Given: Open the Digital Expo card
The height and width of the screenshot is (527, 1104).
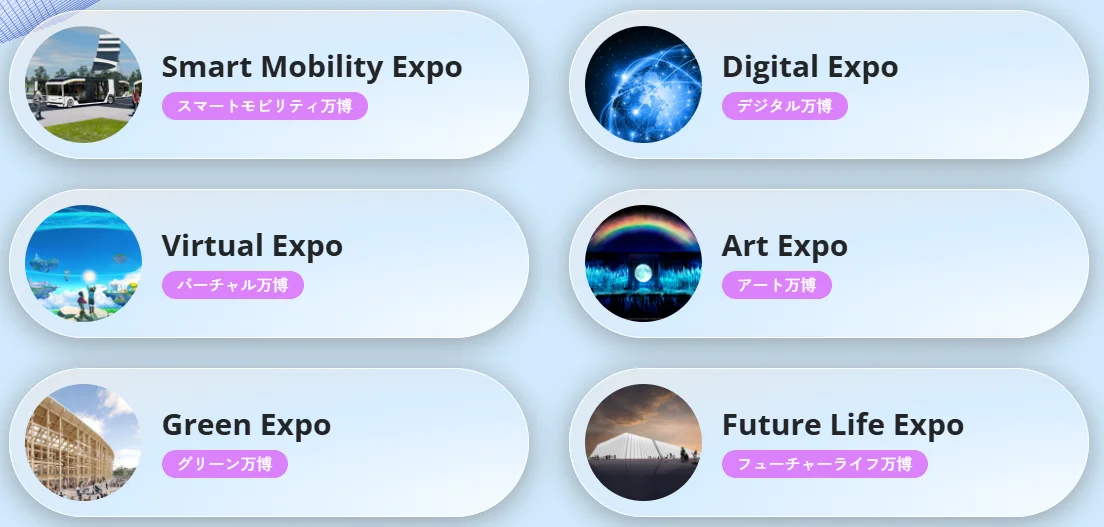Looking at the screenshot, I should pyautogui.click(x=828, y=84).
